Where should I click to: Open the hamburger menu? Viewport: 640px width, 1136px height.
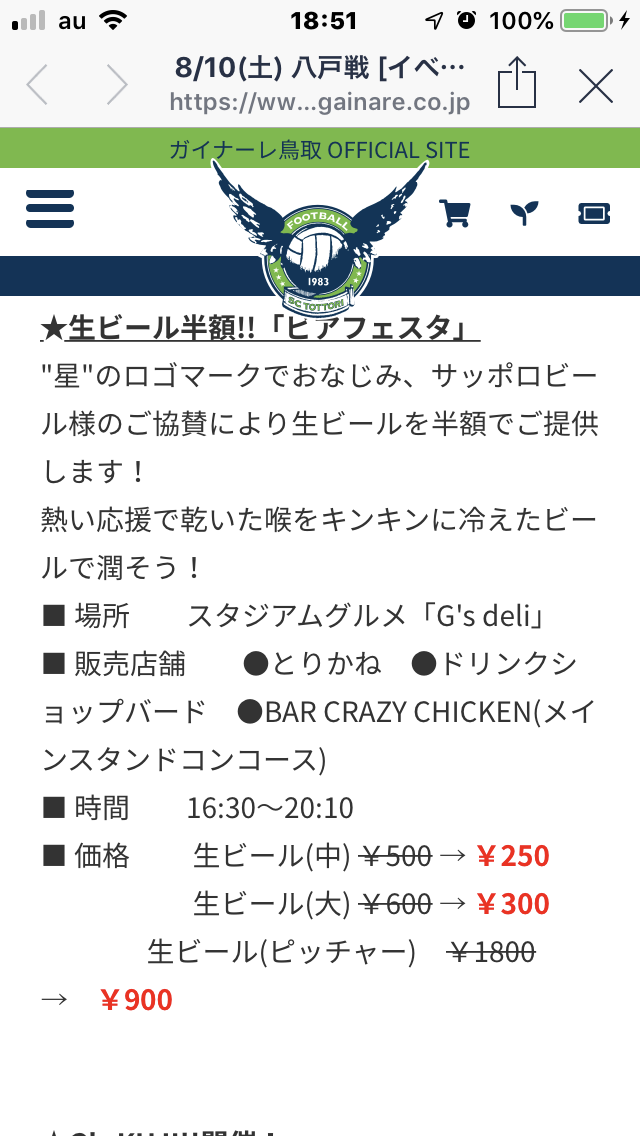(50, 209)
